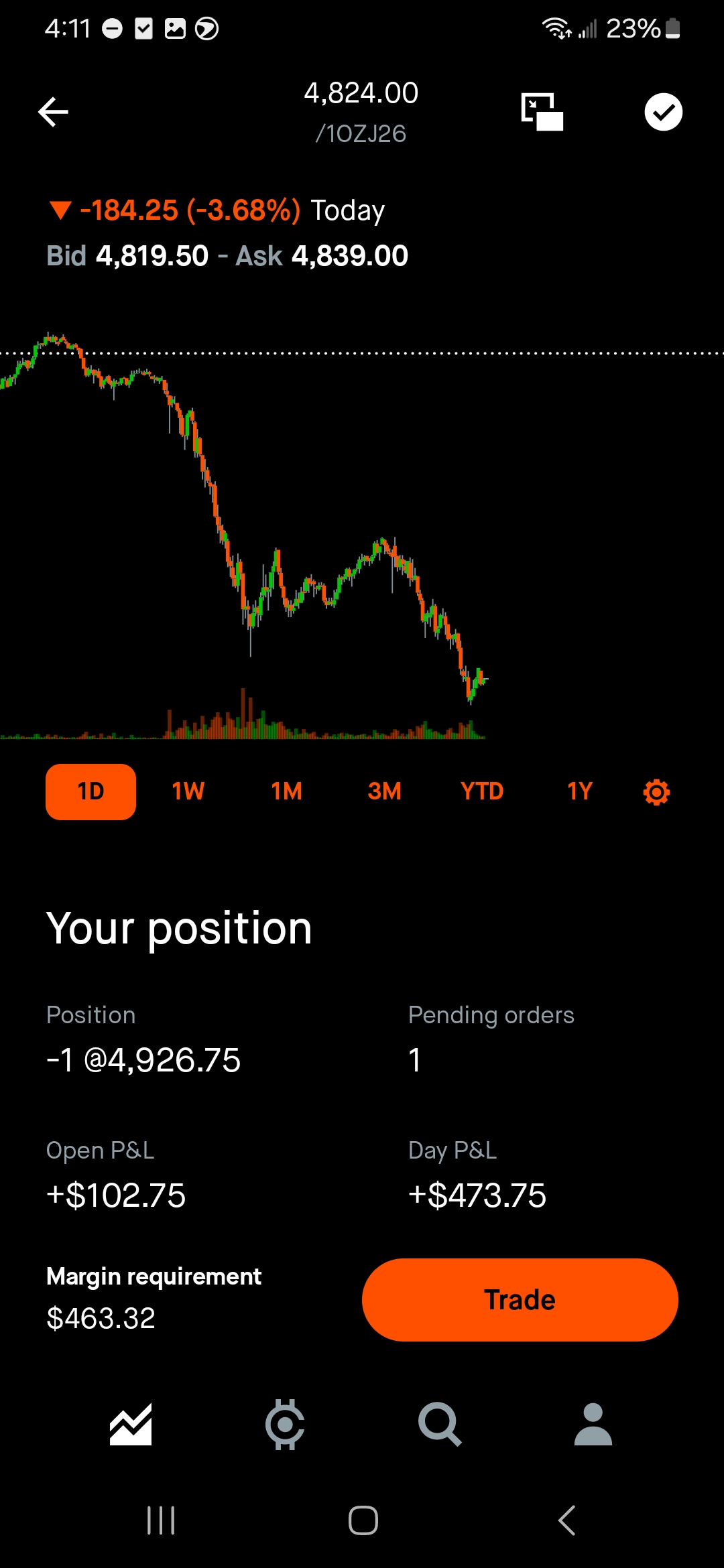Switch chart to 1W range
Viewport: 724px width, 1568px height.
[188, 791]
